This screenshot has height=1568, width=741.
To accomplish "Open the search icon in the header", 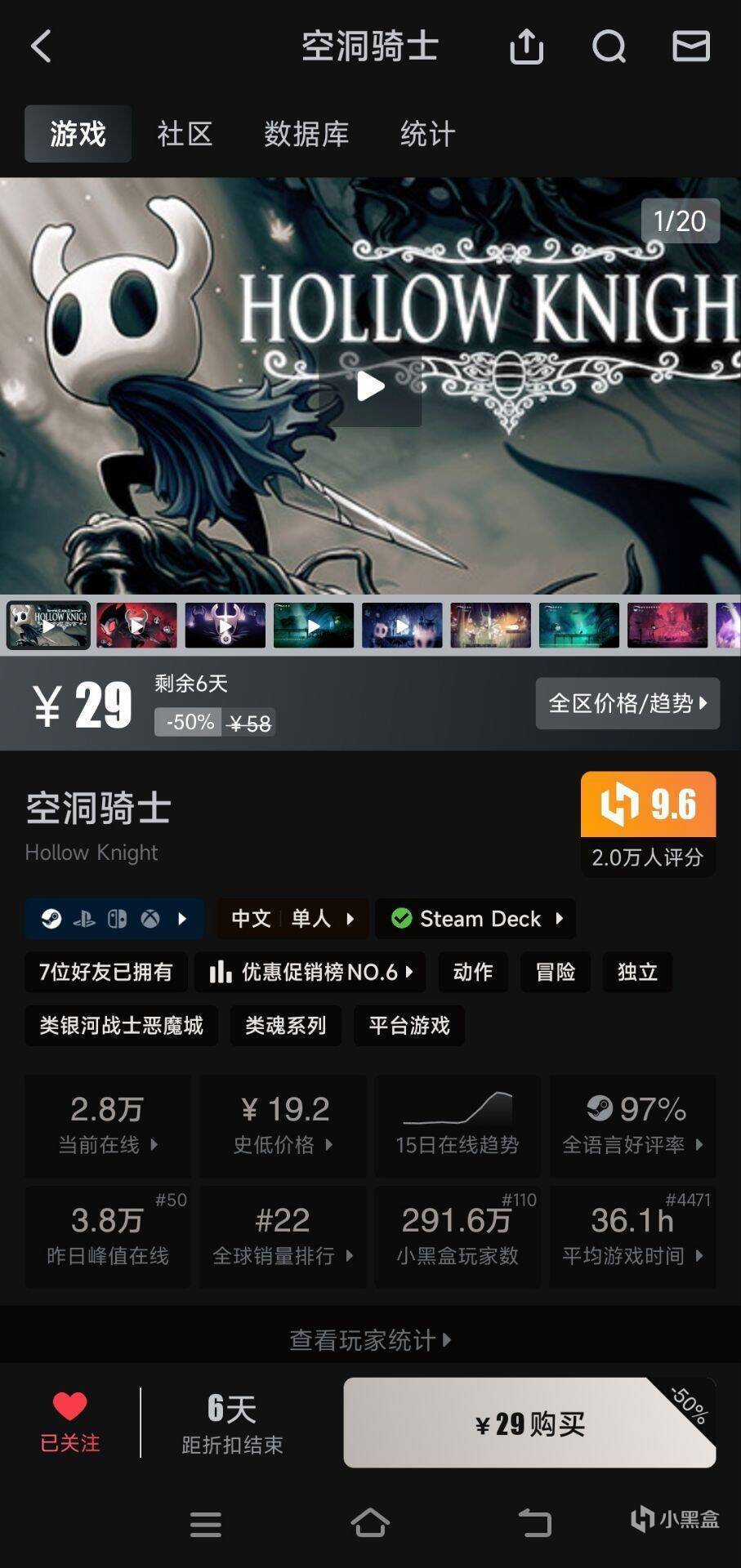I will point(609,47).
